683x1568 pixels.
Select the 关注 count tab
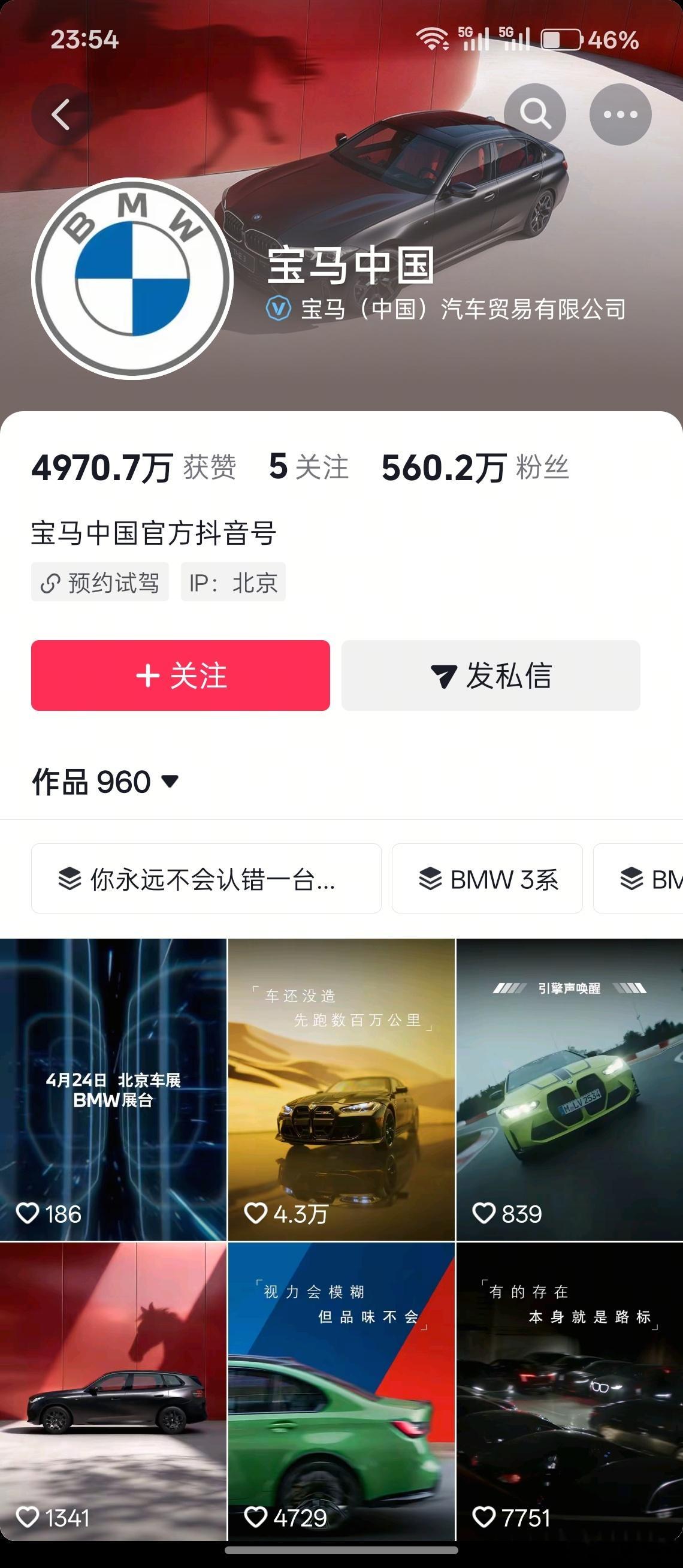click(x=308, y=467)
